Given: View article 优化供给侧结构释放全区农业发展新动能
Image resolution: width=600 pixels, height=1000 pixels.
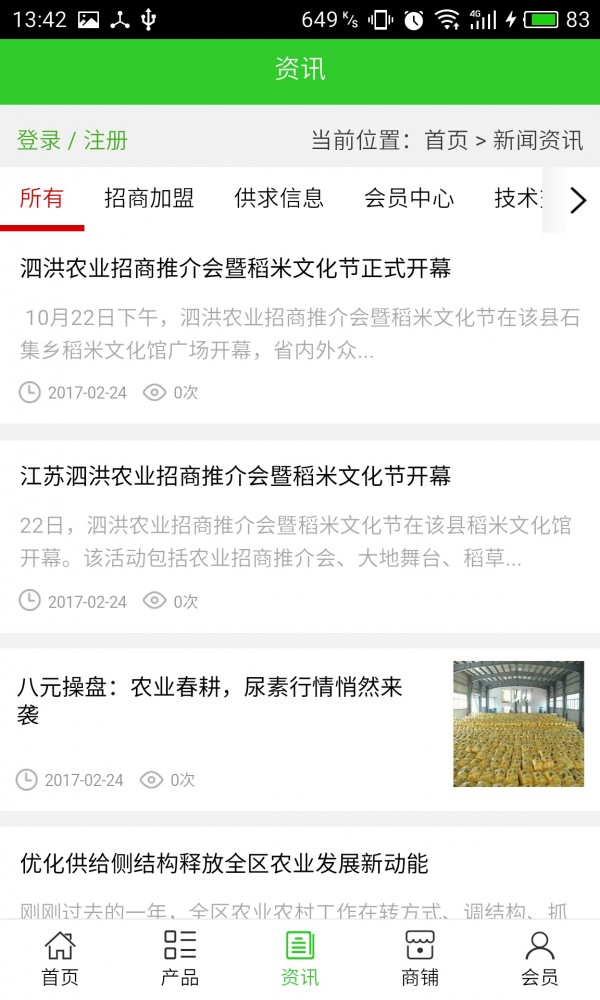Looking at the screenshot, I should click(224, 863).
